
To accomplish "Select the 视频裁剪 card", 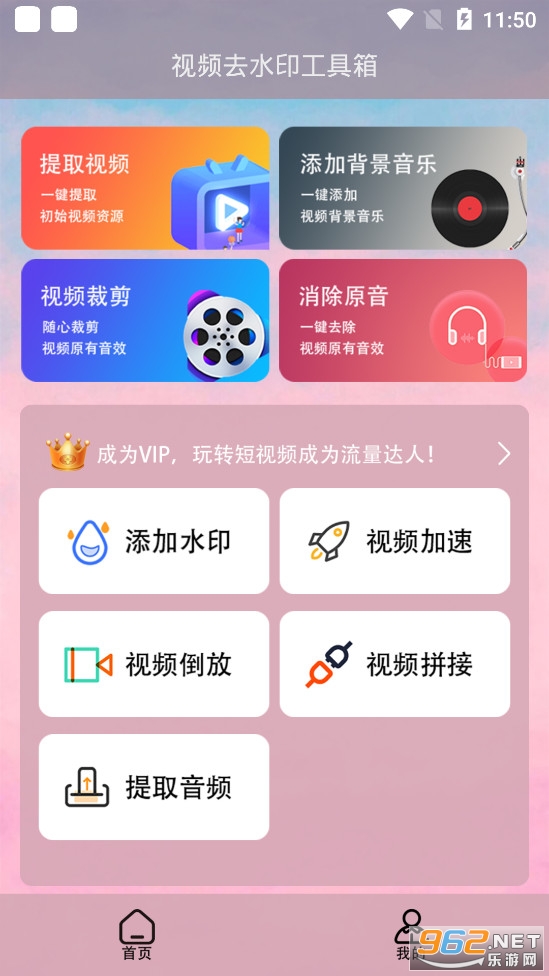I will [145, 321].
